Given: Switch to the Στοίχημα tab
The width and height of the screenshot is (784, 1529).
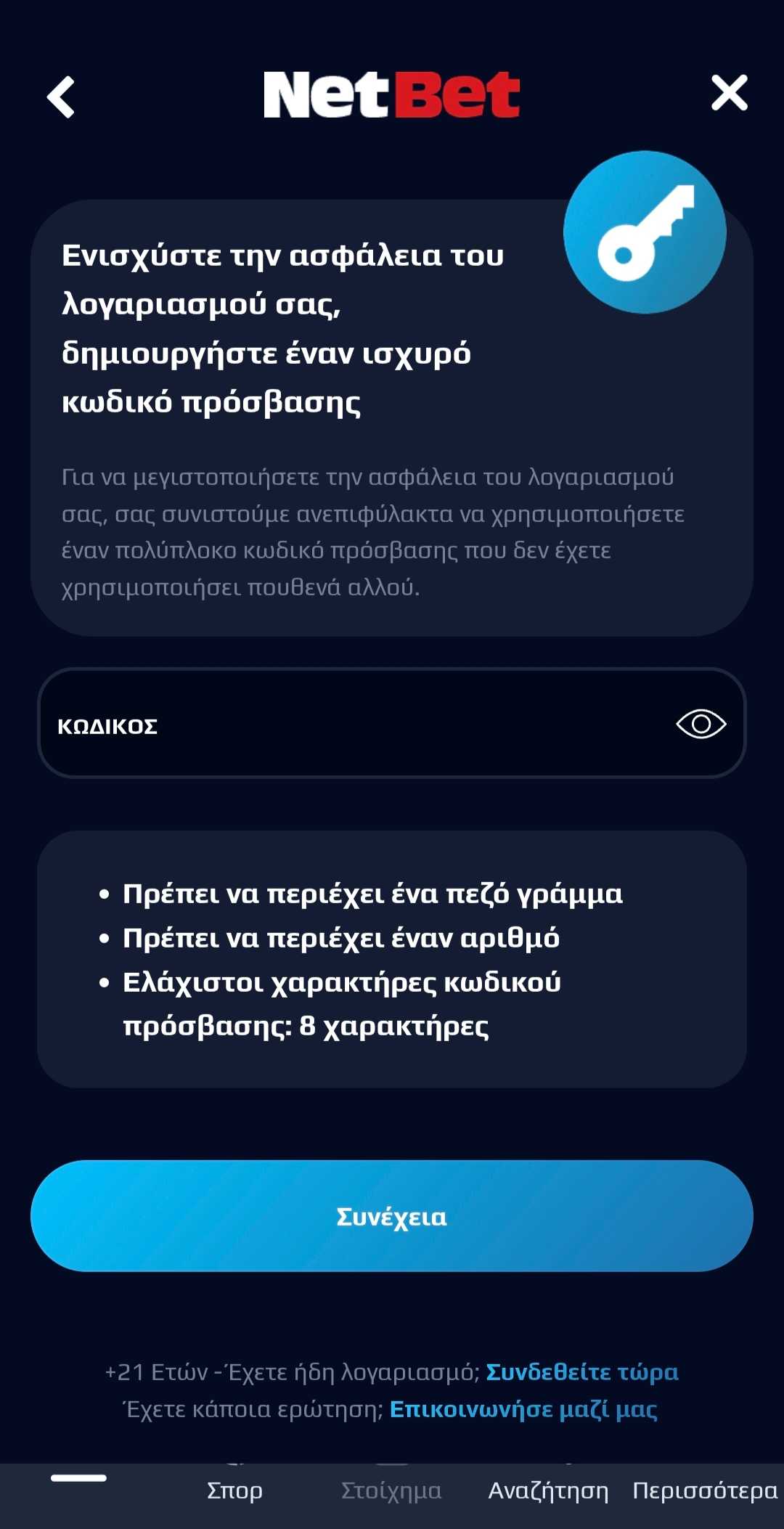Looking at the screenshot, I should (391, 1490).
